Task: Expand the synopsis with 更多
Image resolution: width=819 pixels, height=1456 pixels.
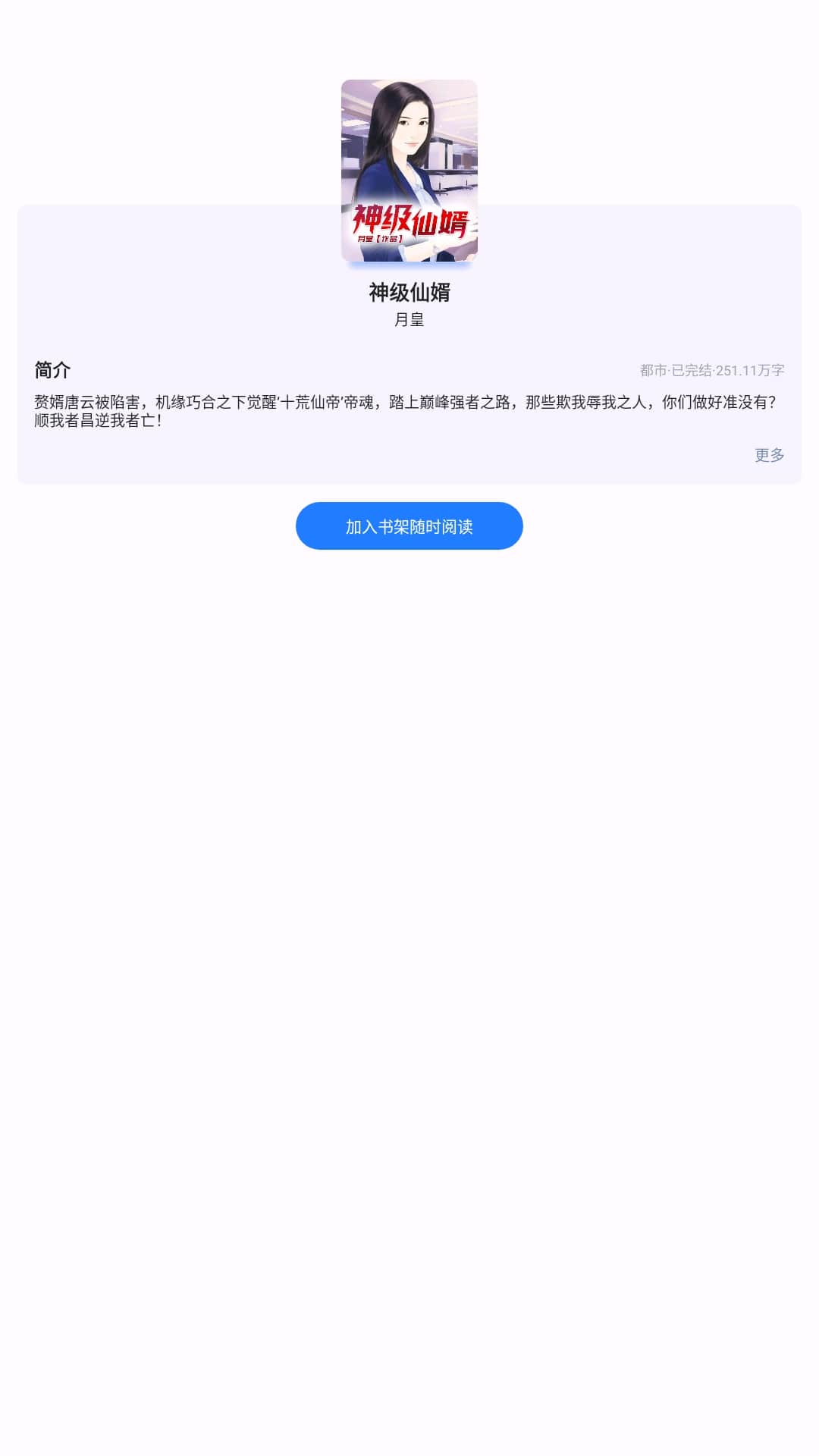Action: coord(769,455)
